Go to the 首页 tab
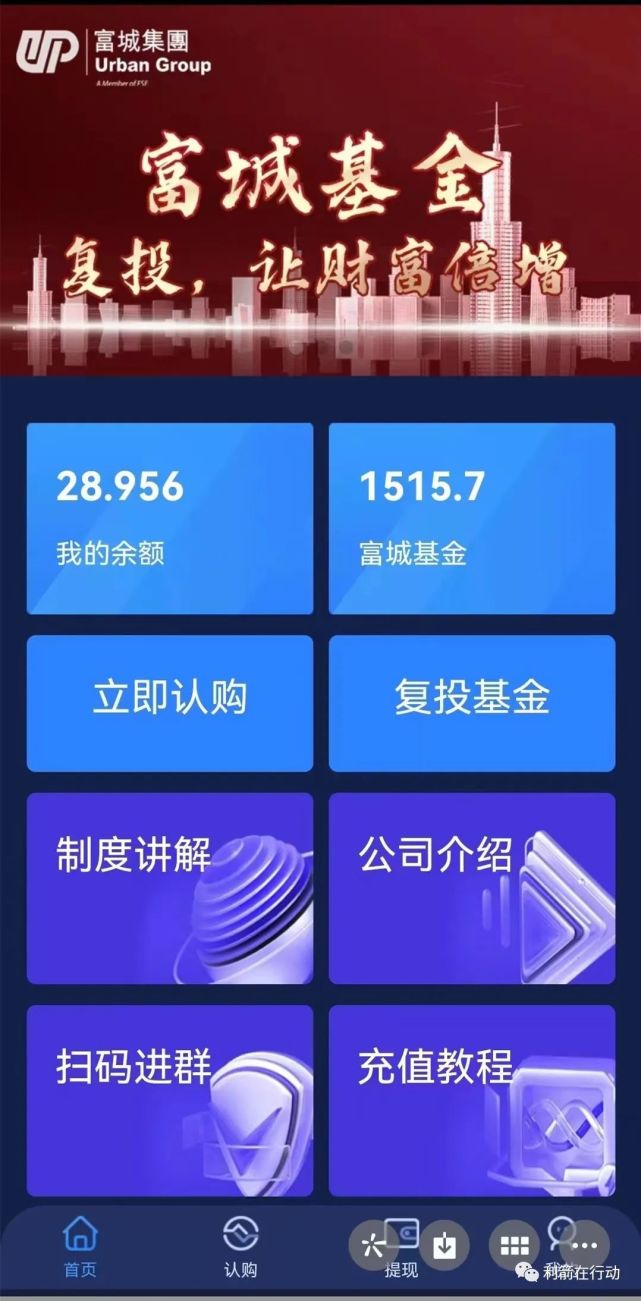641x1301 pixels. [80, 1248]
